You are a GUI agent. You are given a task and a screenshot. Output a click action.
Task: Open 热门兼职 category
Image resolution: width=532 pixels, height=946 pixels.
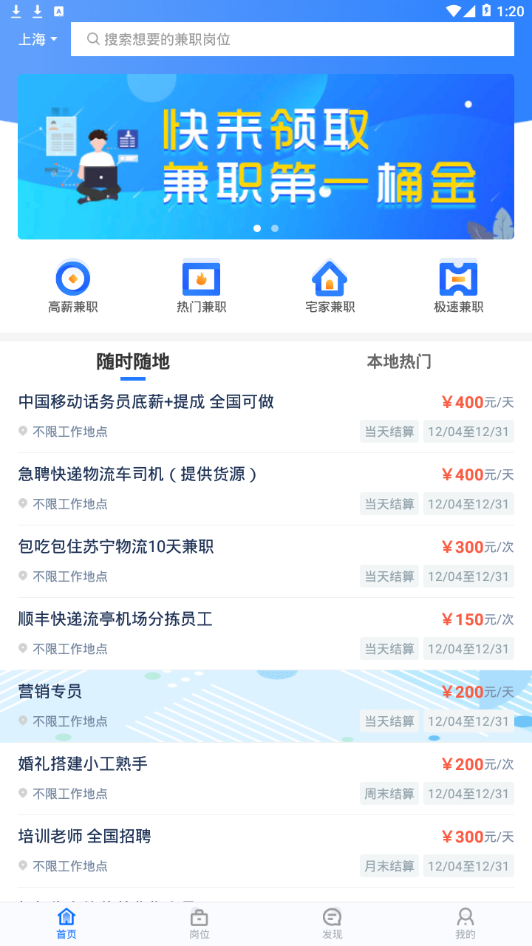[x=201, y=287]
